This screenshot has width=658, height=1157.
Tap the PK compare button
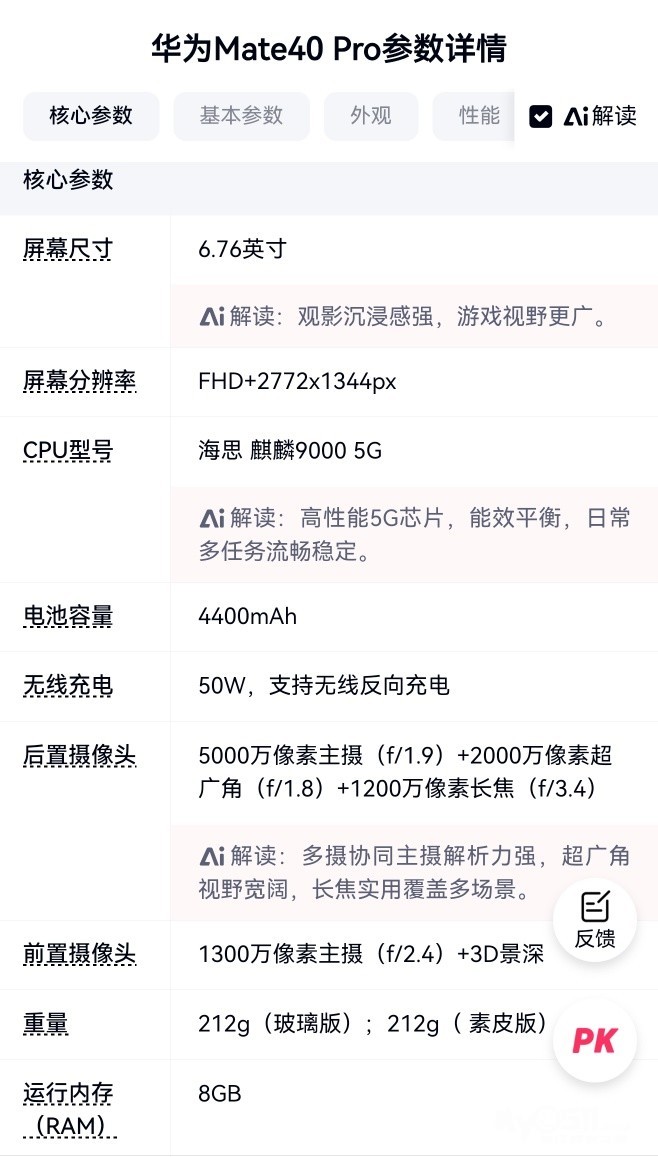(x=595, y=1041)
